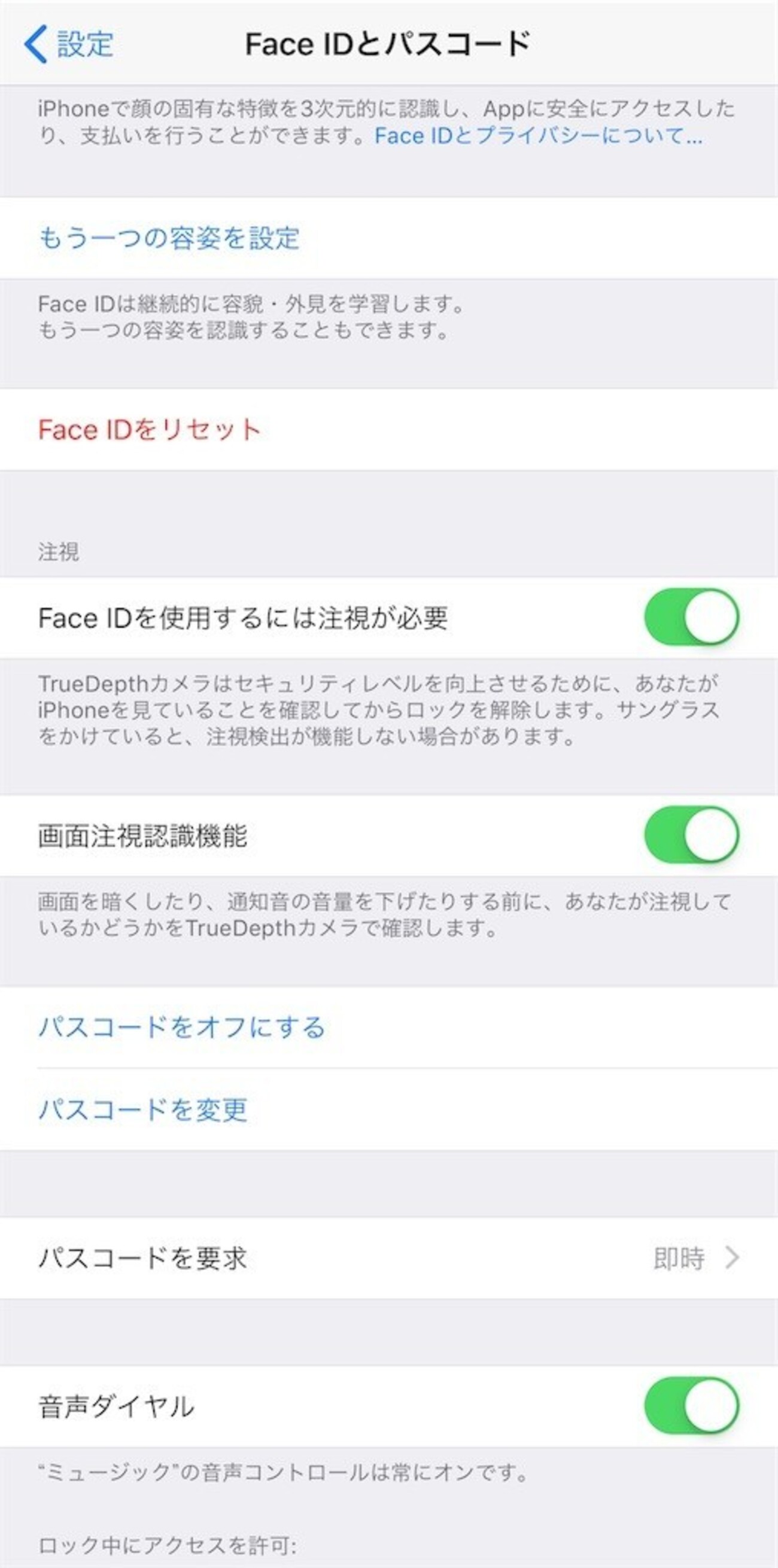Tap パスコードをオフにする
The image size is (778, 1568).
(x=181, y=1027)
